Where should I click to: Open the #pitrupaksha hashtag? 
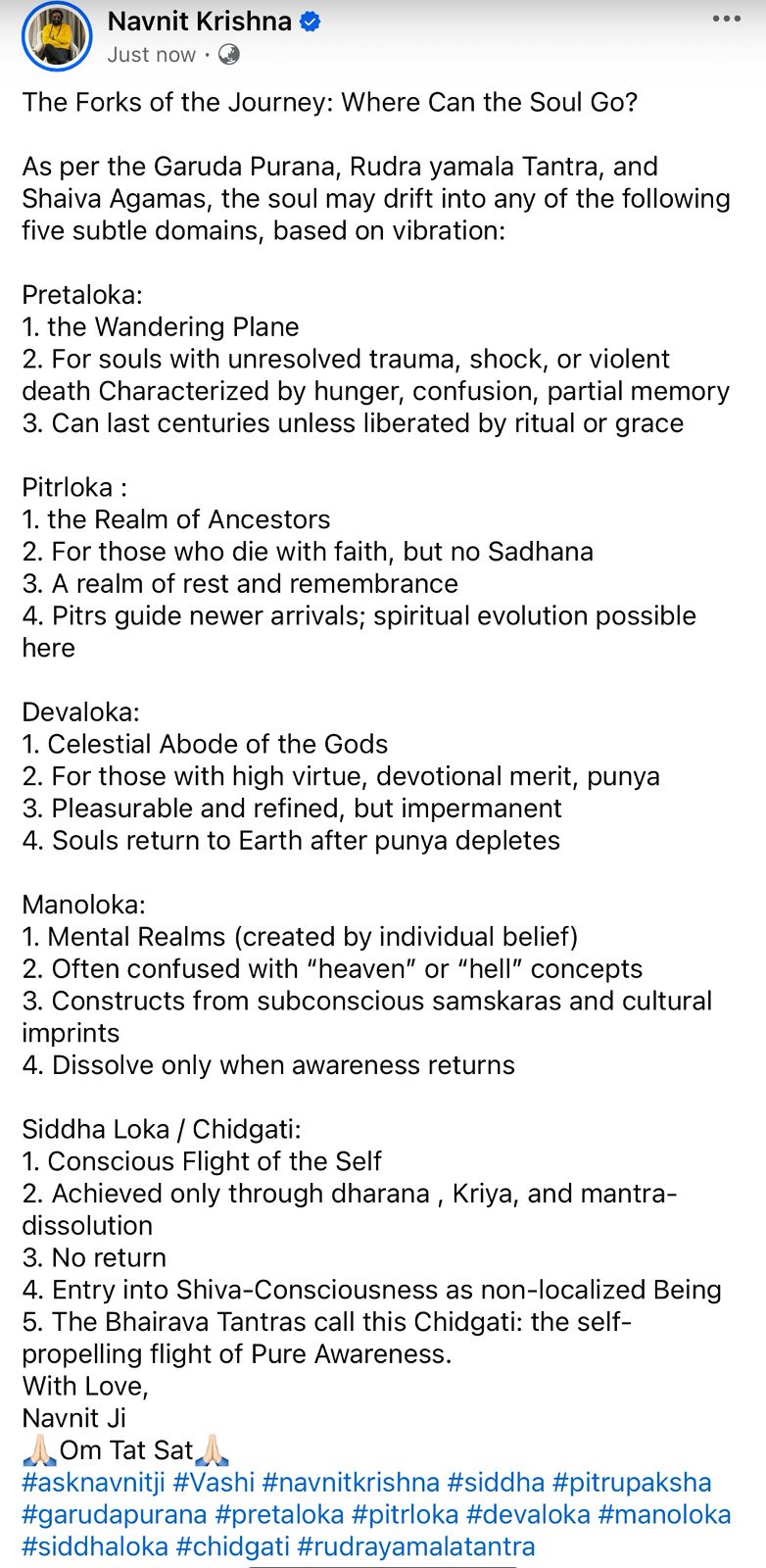tap(632, 1483)
